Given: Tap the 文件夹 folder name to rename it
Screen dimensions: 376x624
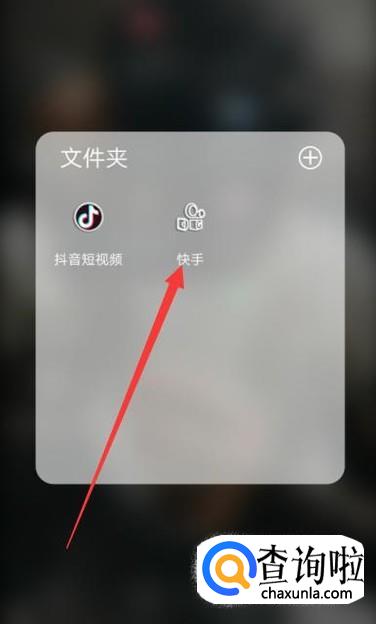Looking at the screenshot, I should coord(94,158).
